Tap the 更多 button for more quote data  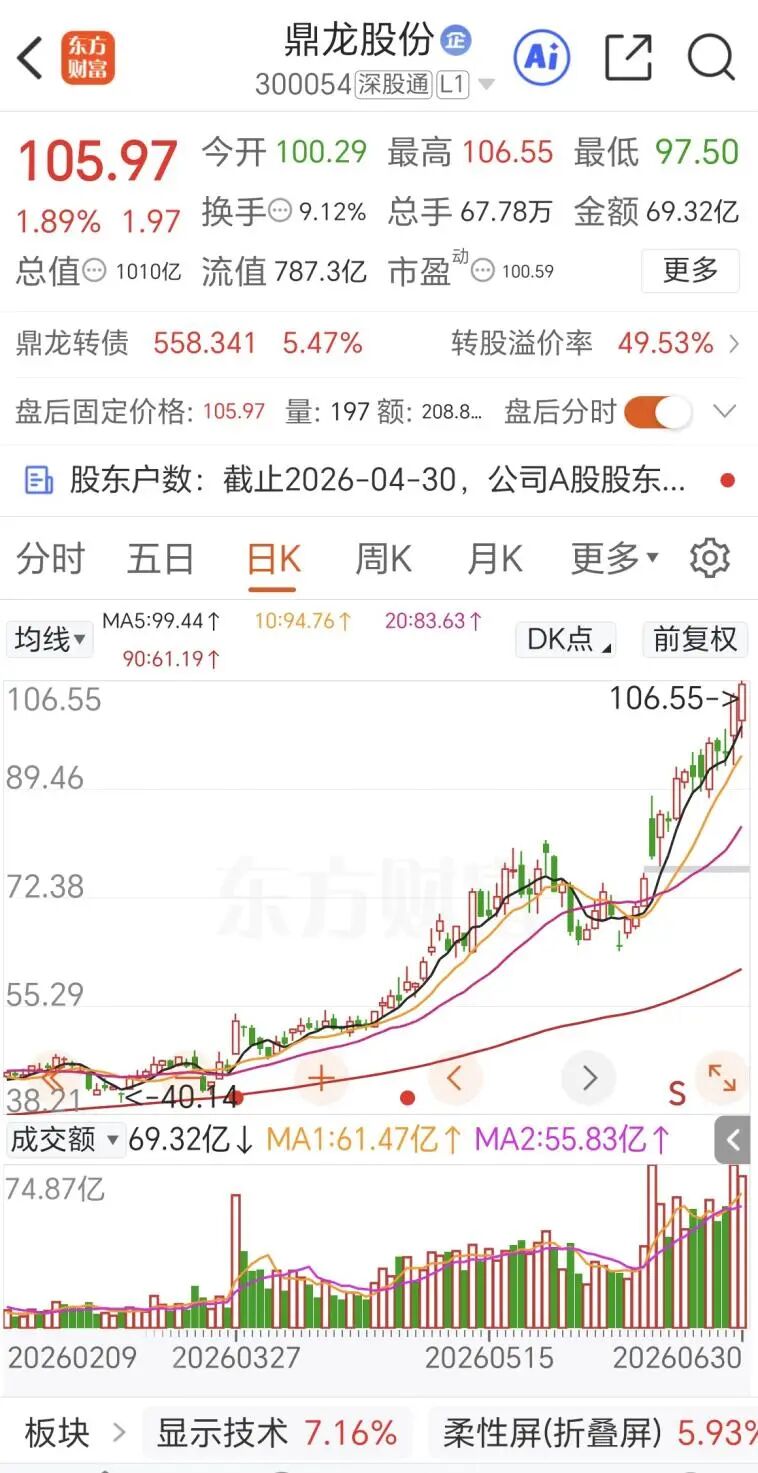[x=690, y=270]
